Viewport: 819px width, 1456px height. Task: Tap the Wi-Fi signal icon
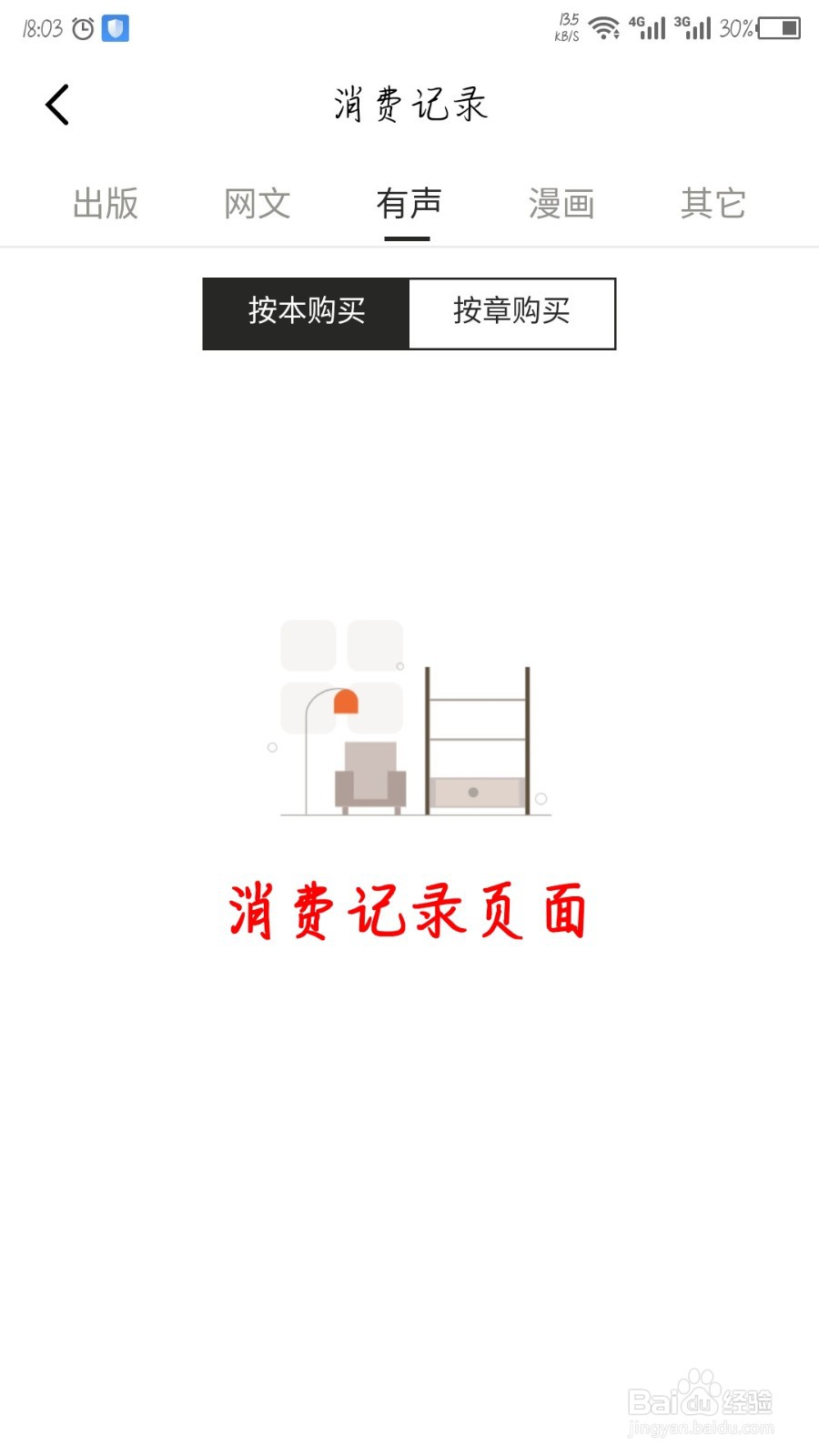pyautogui.click(x=605, y=28)
